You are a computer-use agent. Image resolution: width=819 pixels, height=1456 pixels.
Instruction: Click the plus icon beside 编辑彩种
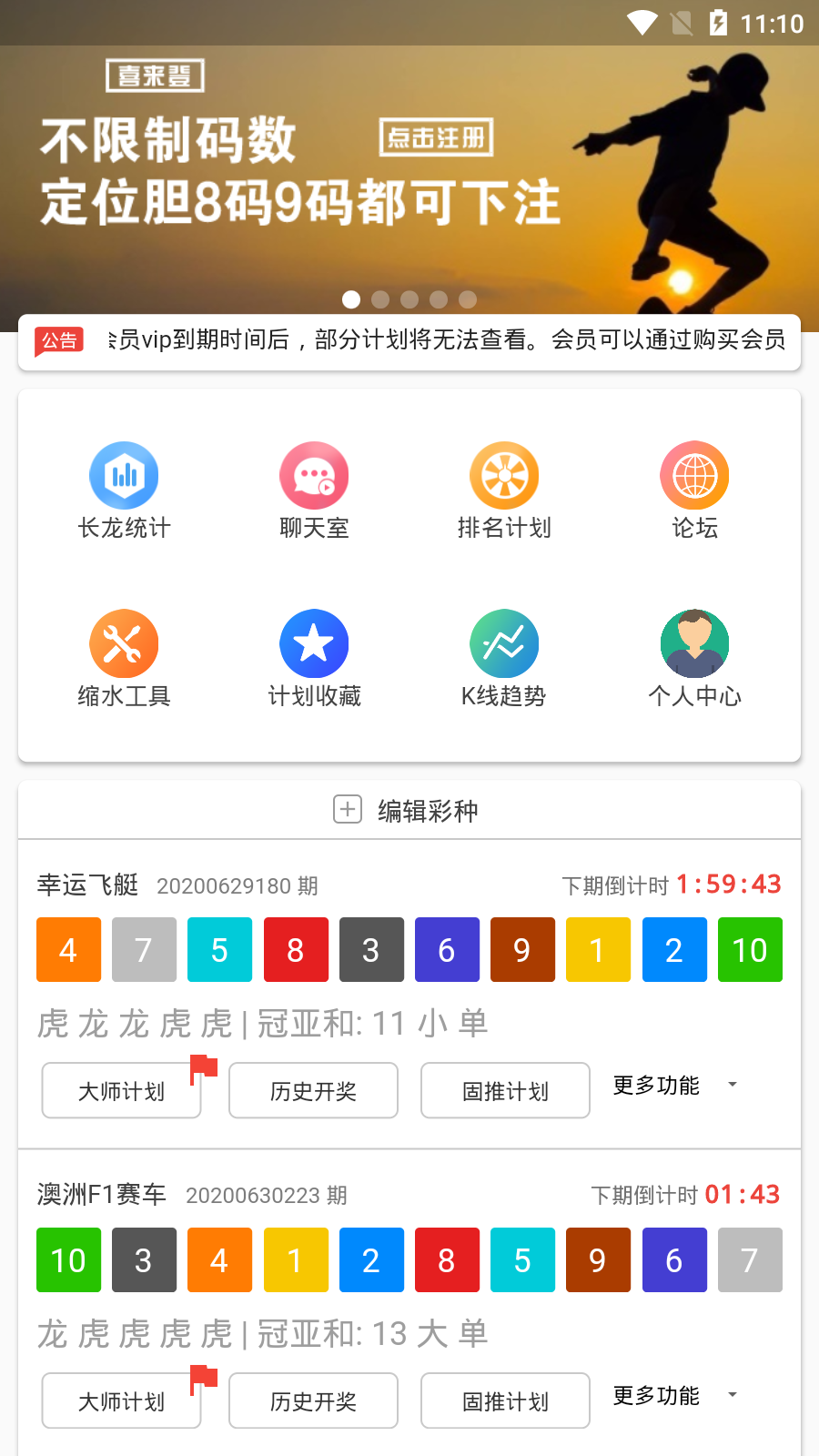coord(347,809)
